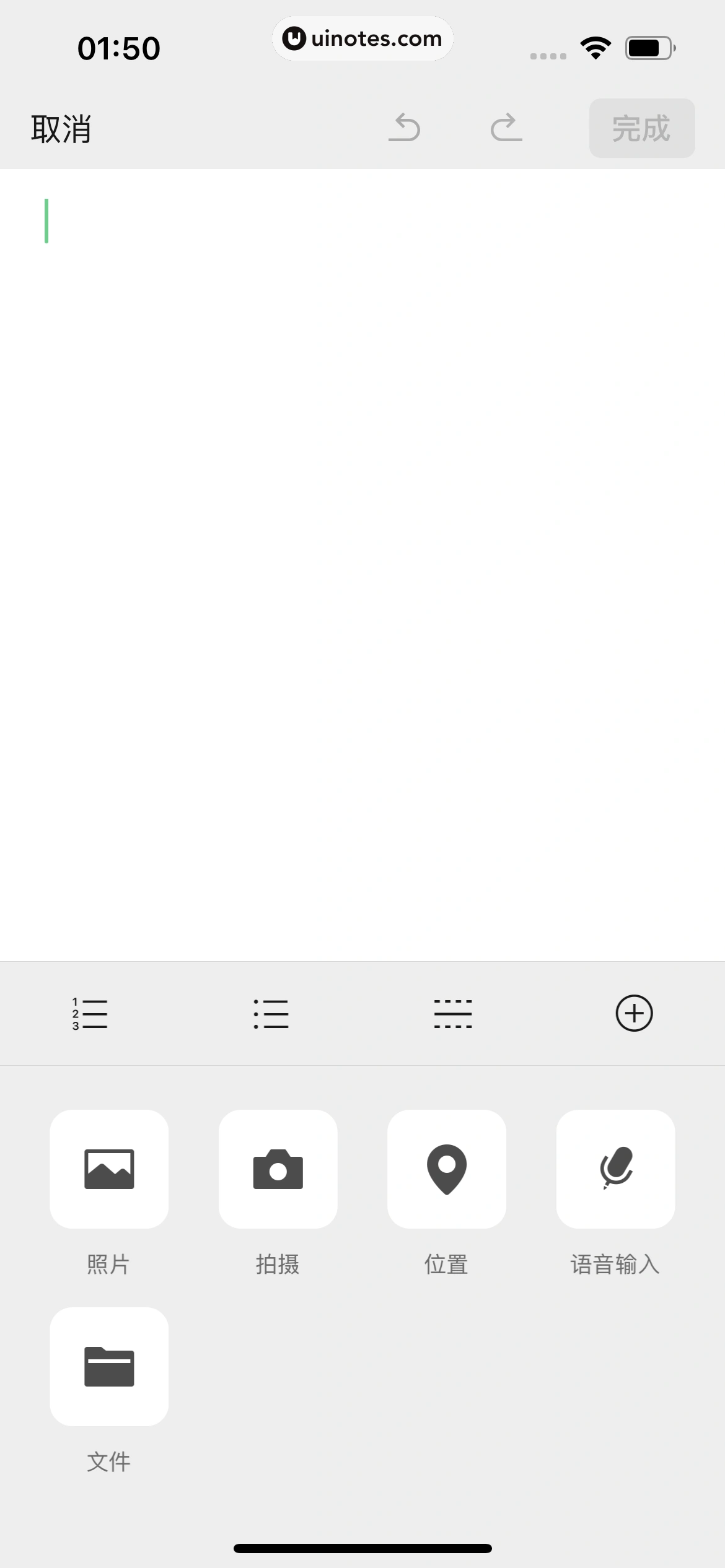Tap the cellular signal dots
This screenshot has height=1568, width=725.
(545, 56)
